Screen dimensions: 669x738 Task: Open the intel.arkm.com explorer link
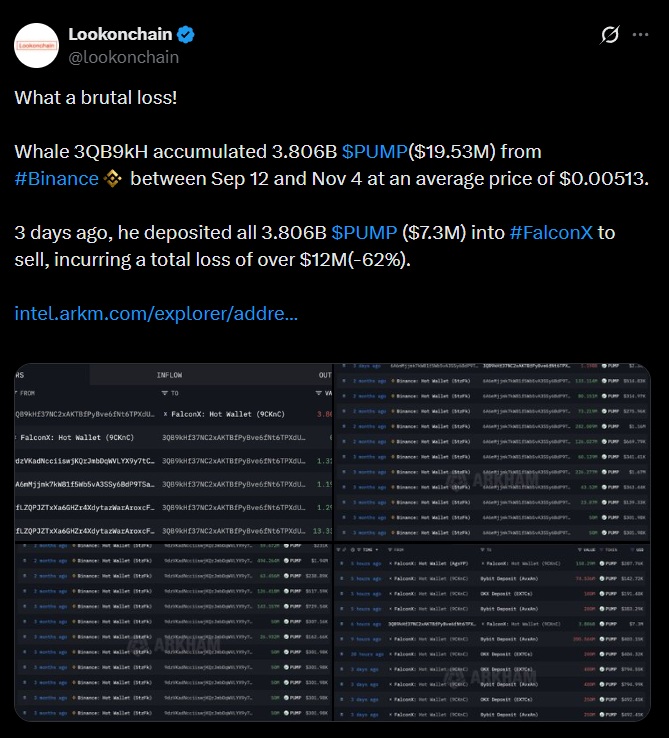click(156, 314)
